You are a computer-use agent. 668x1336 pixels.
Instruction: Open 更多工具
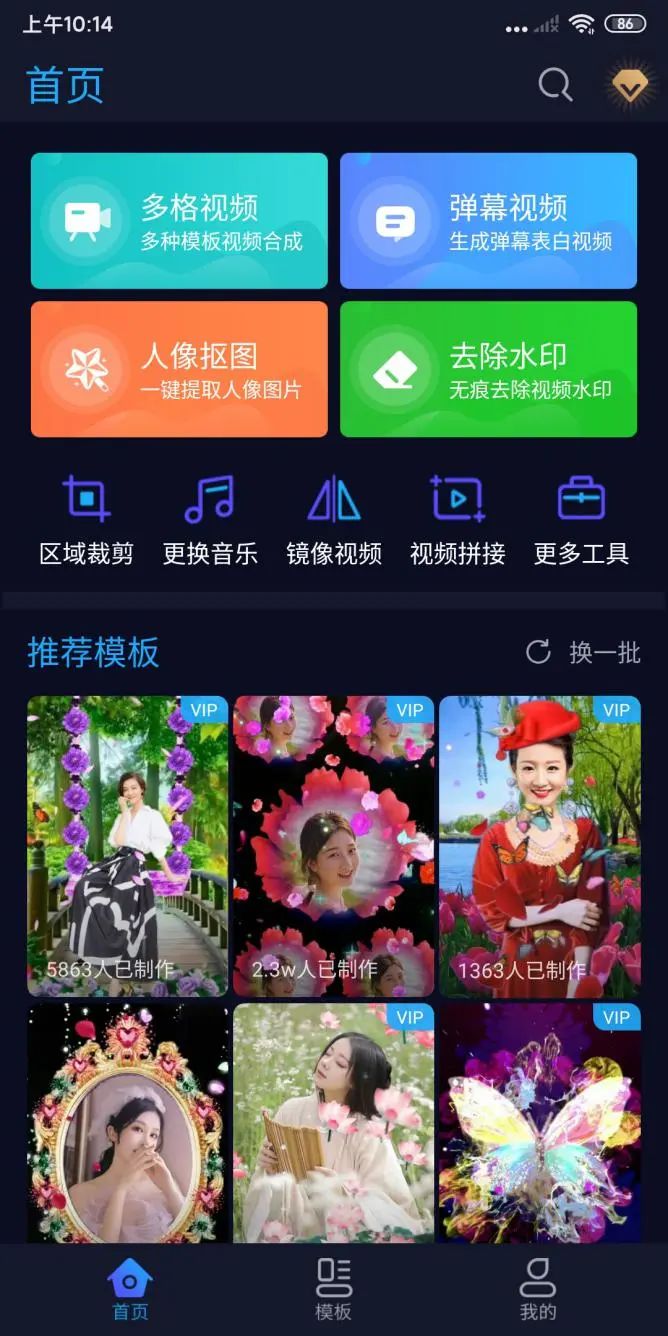click(581, 520)
